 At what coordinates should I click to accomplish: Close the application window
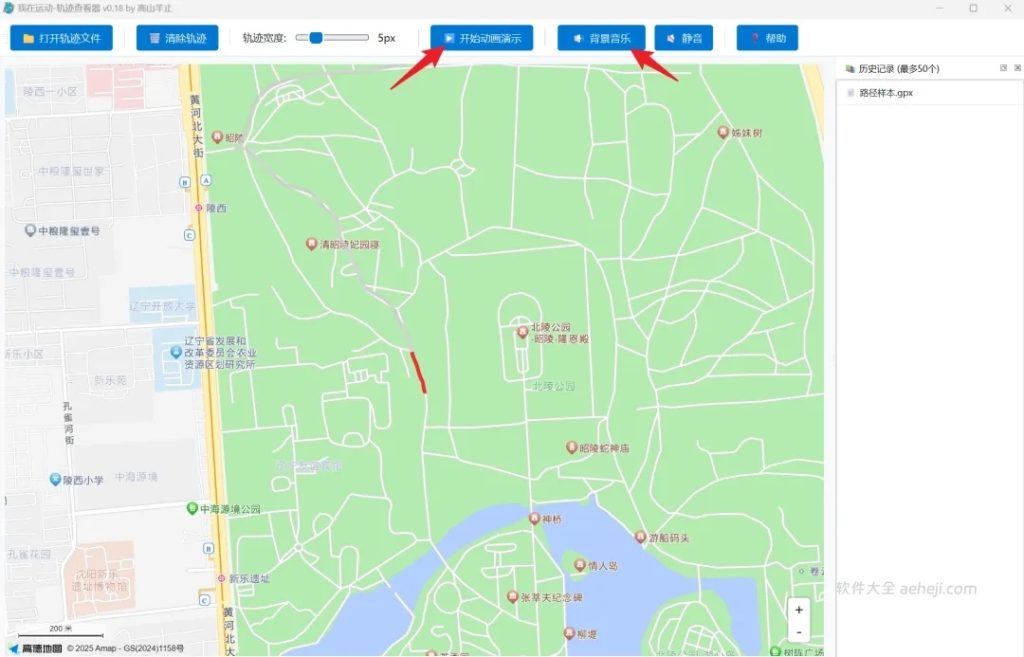[1009, 8]
